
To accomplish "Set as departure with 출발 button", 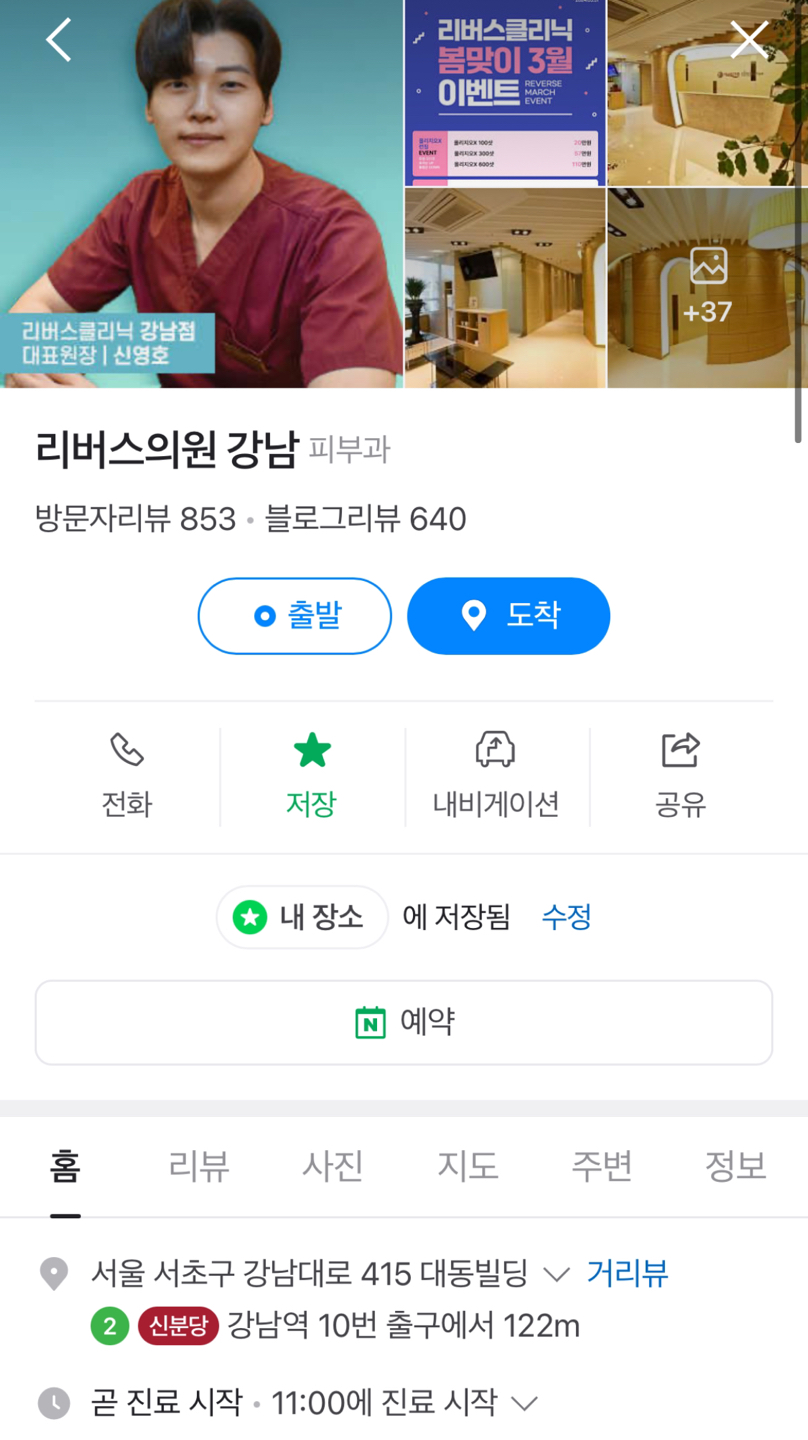I will (x=295, y=616).
